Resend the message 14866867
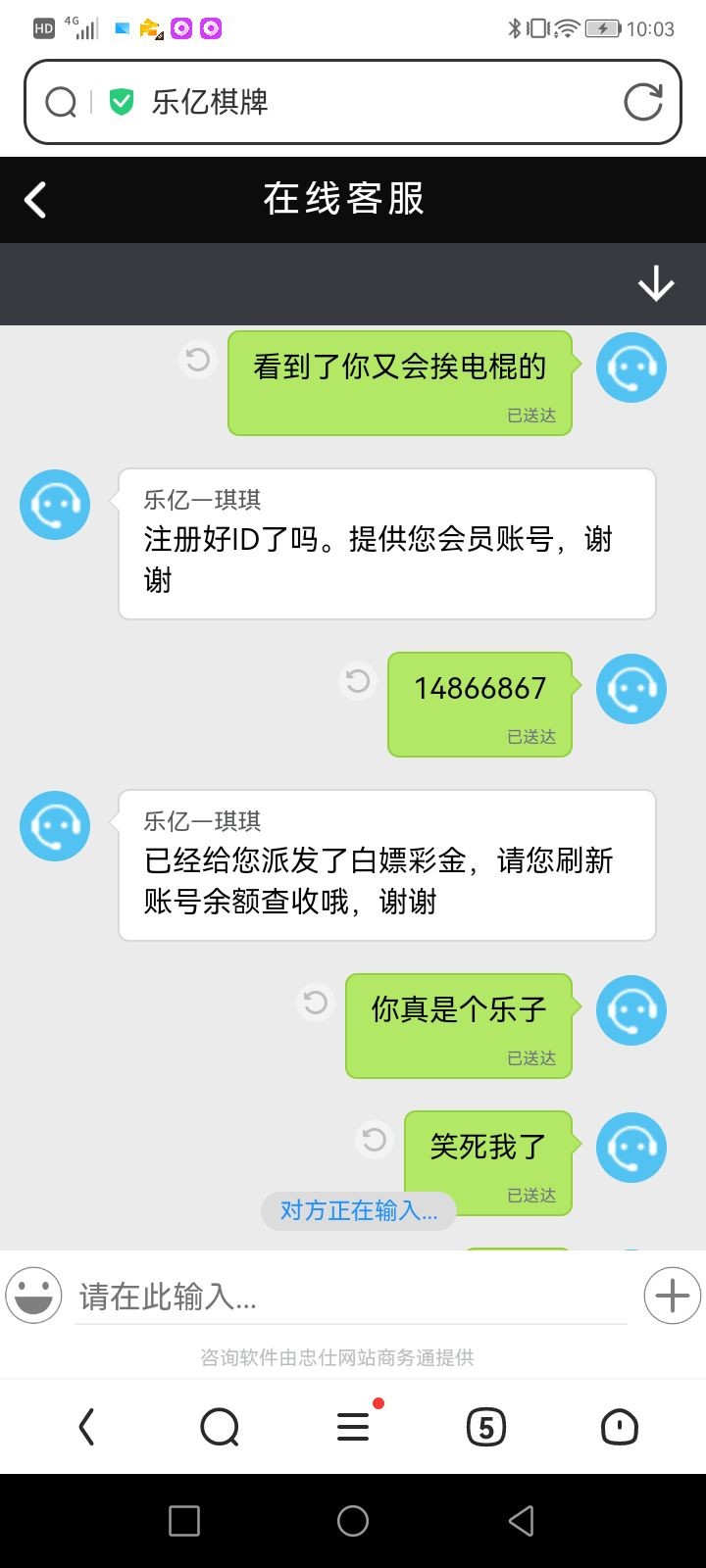Image resolution: width=706 pixels, height=1568 pixels. click(x=358, y=680)
